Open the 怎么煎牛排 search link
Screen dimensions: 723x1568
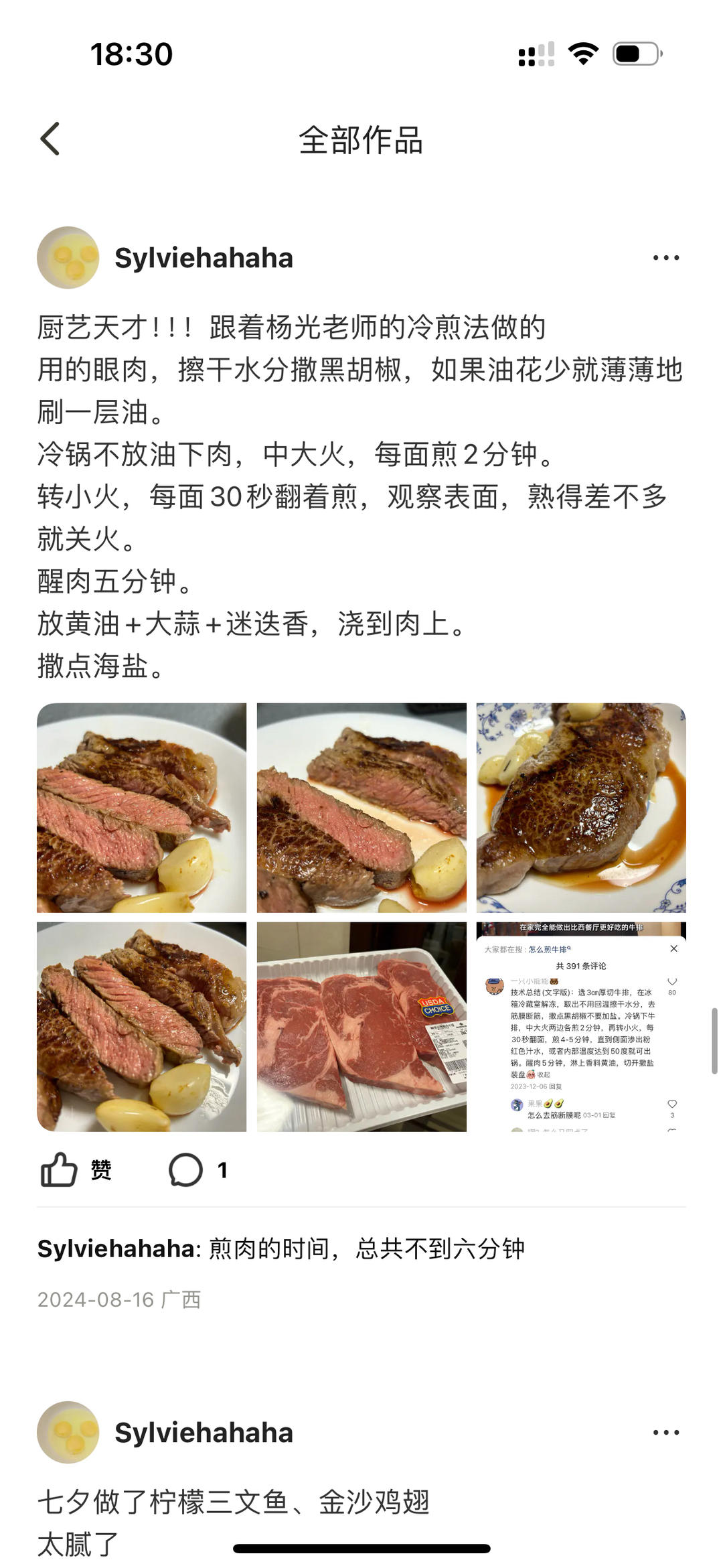pyautogui.click(x=549, y=949)
